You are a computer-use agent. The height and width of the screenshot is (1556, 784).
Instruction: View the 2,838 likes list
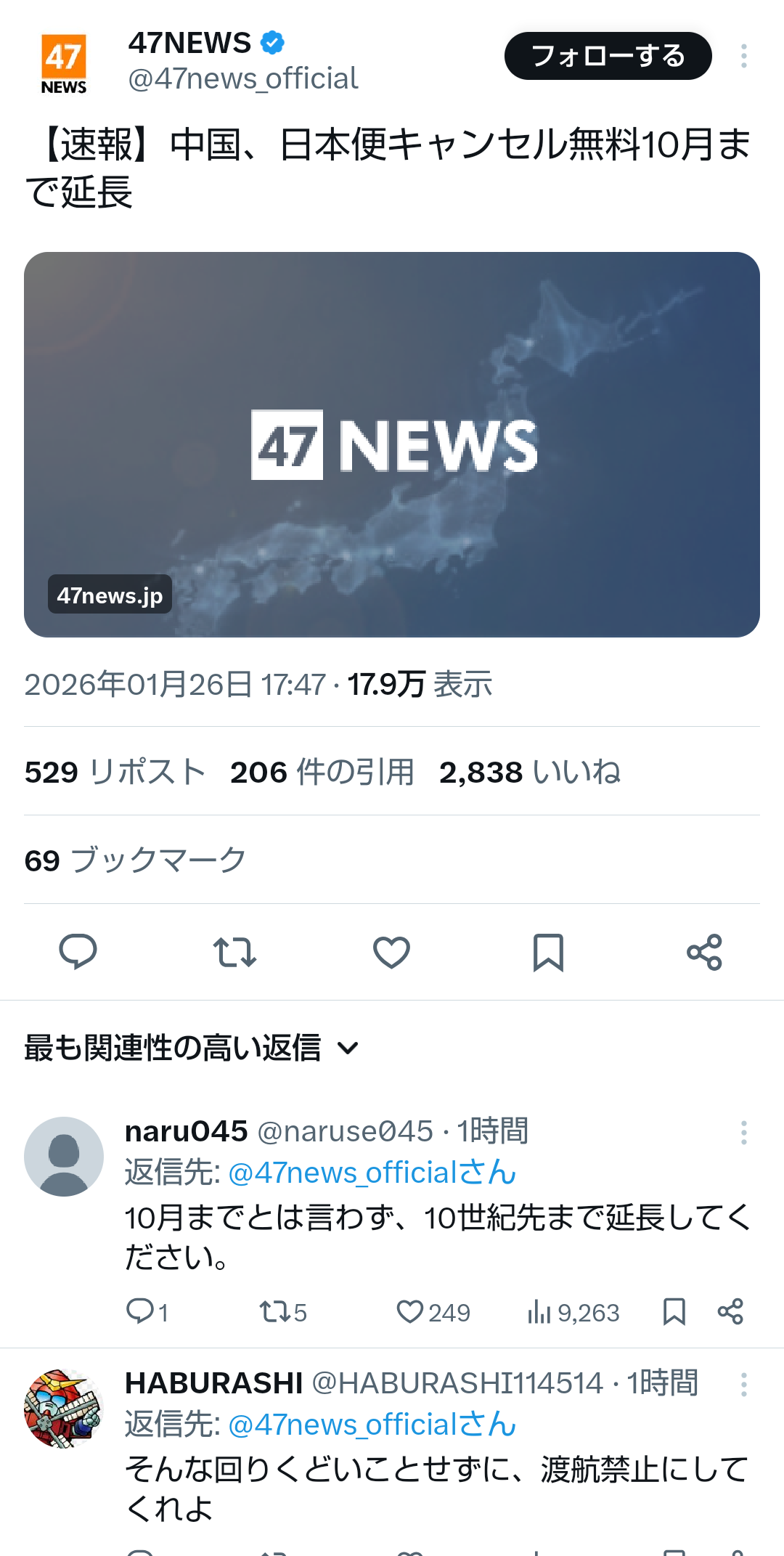tap(529, 772)
